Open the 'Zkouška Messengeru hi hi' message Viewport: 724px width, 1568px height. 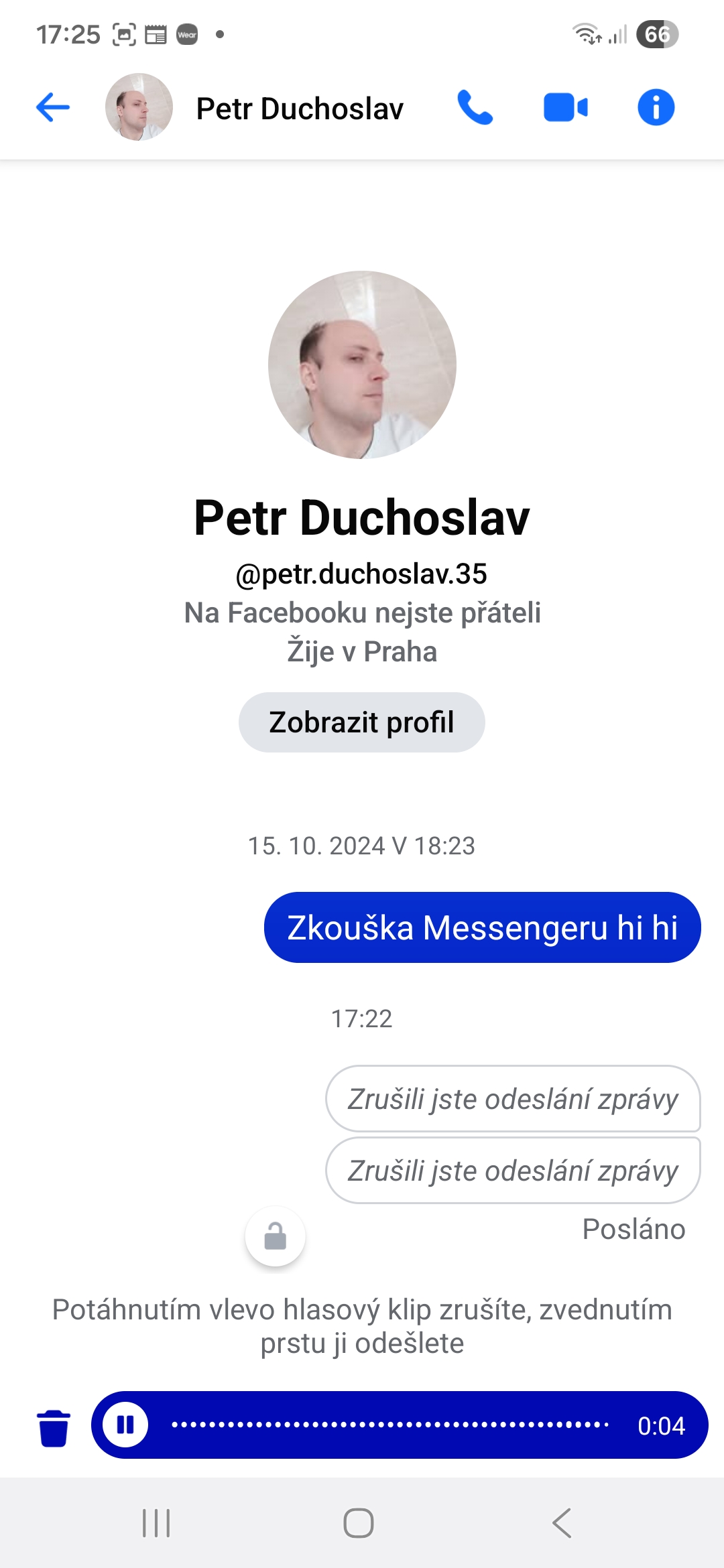coord(482,927)
